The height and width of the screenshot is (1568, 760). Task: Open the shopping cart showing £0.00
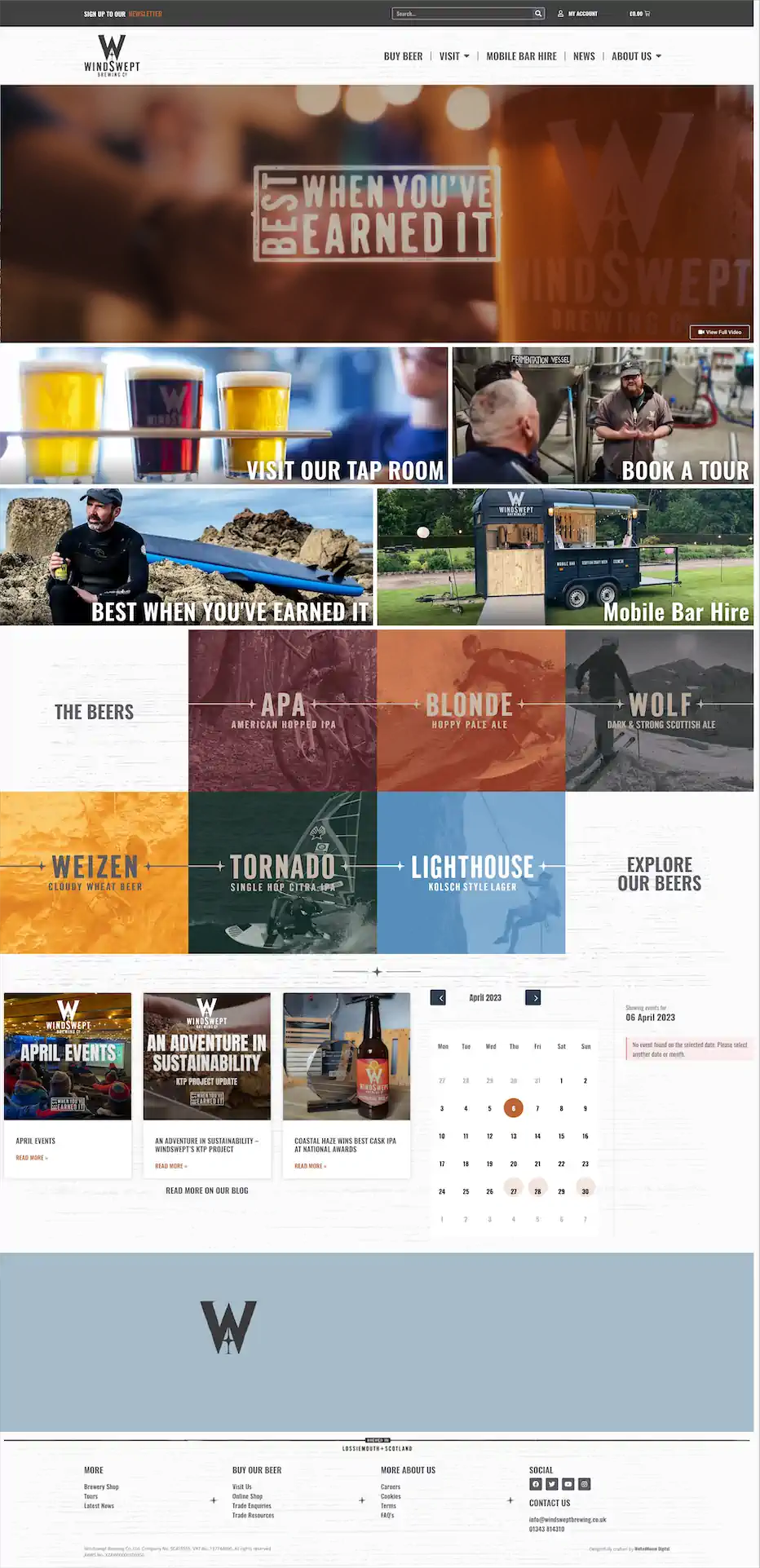point(640,14)
